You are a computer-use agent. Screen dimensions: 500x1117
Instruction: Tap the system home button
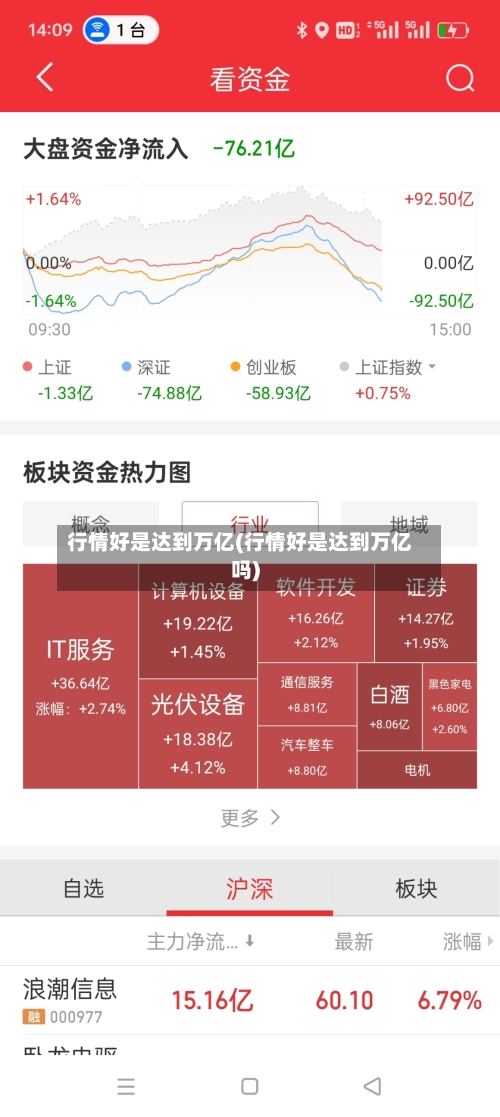point(249,1086)
